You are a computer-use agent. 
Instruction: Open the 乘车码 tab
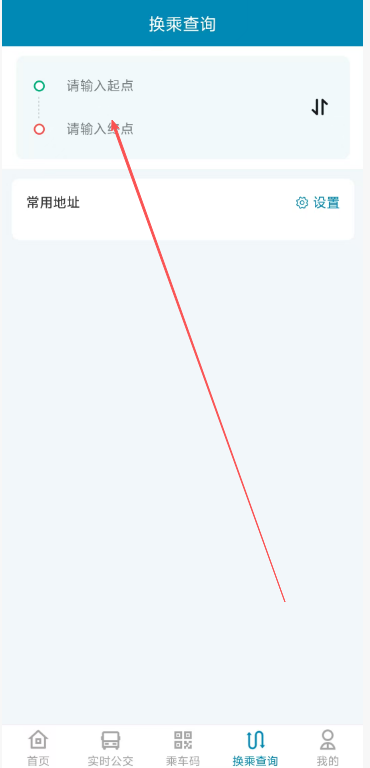[183, 747]
